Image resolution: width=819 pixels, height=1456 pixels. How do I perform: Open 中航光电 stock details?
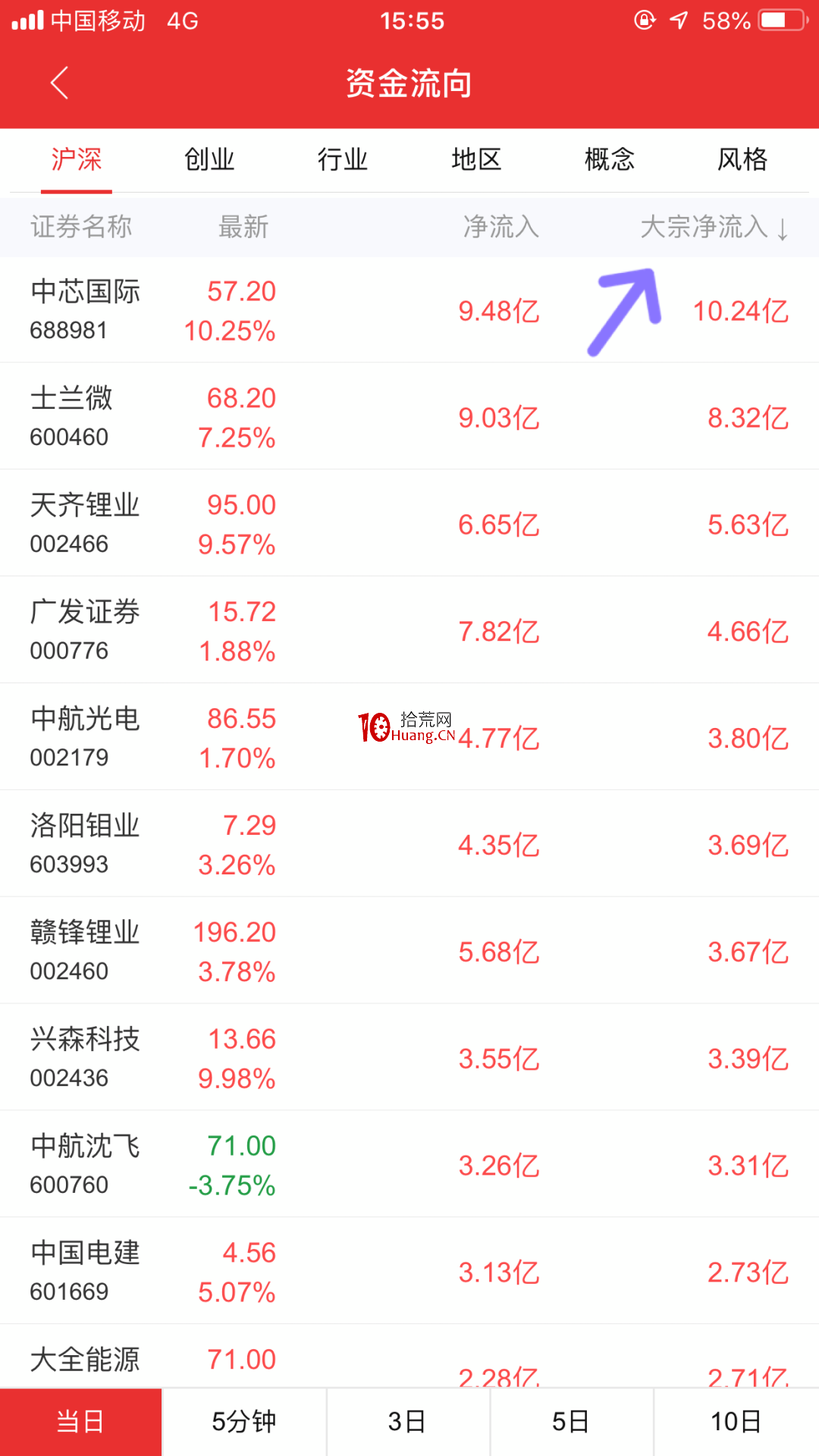pyautogui.click(x=409, y=737)
